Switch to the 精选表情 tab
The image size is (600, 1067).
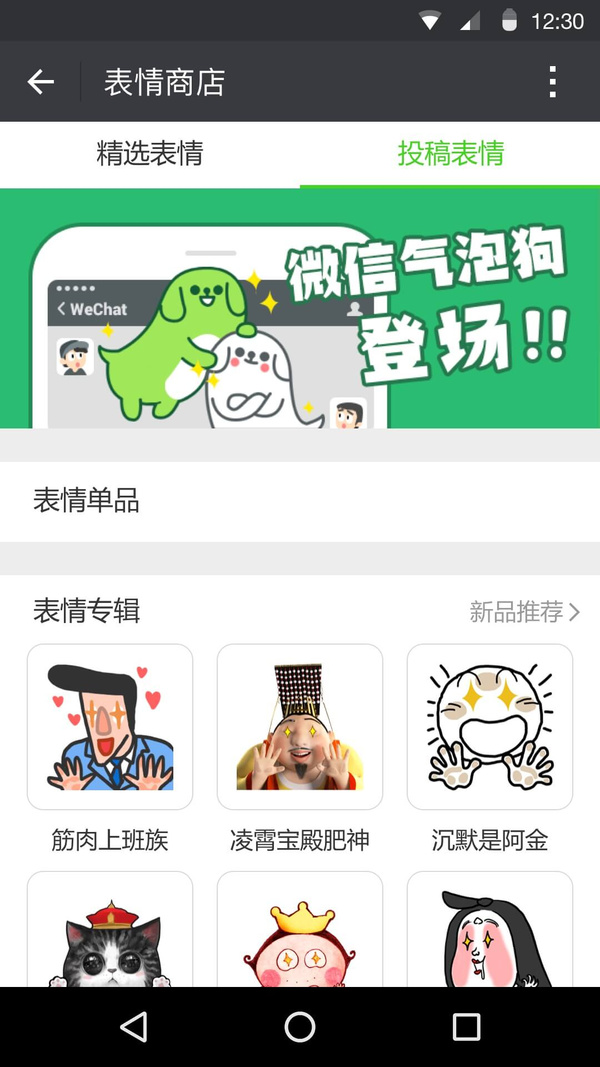point(150,154)
